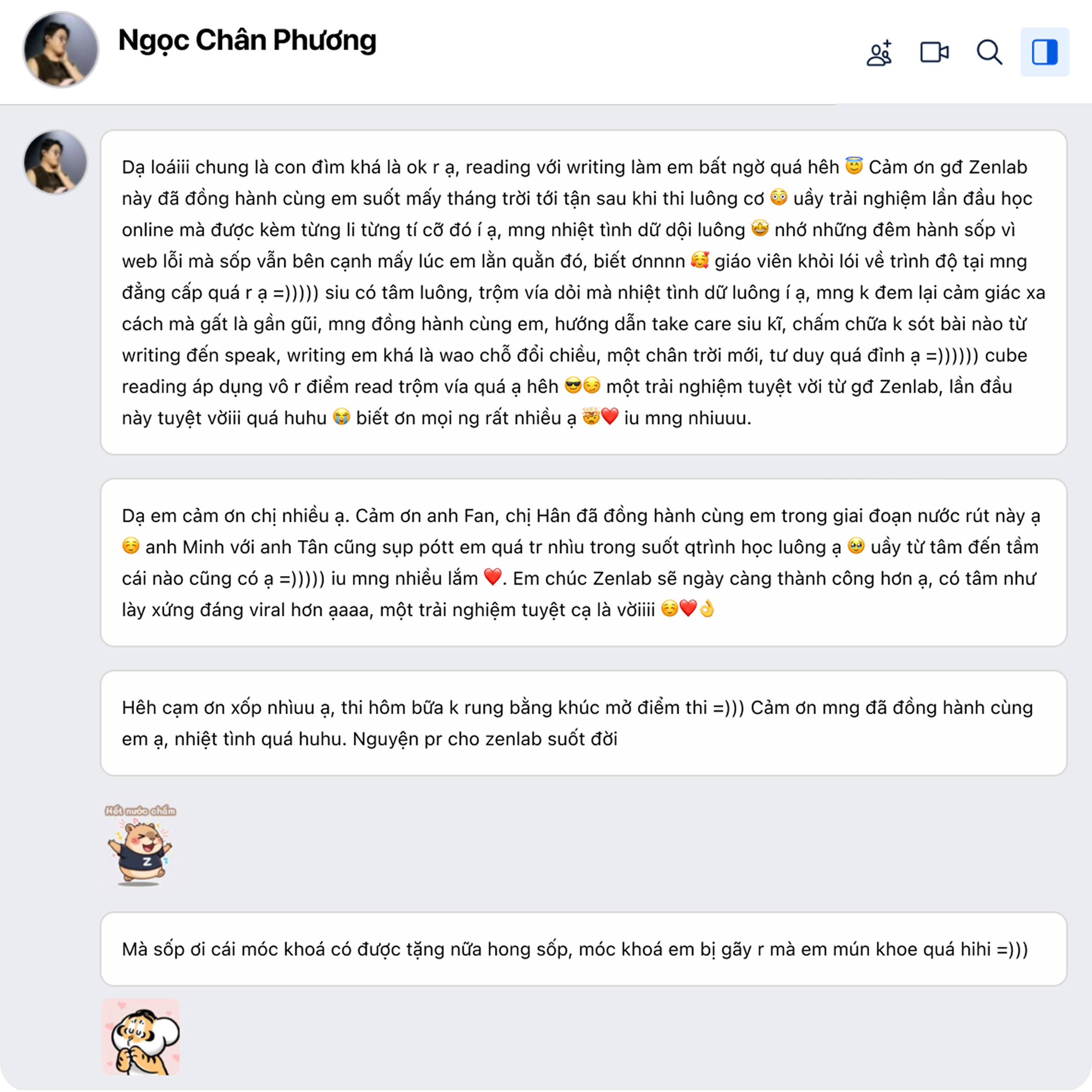
Task: Open the 'Hết nước chấm' hamster sticker
Action: (140, 846)
